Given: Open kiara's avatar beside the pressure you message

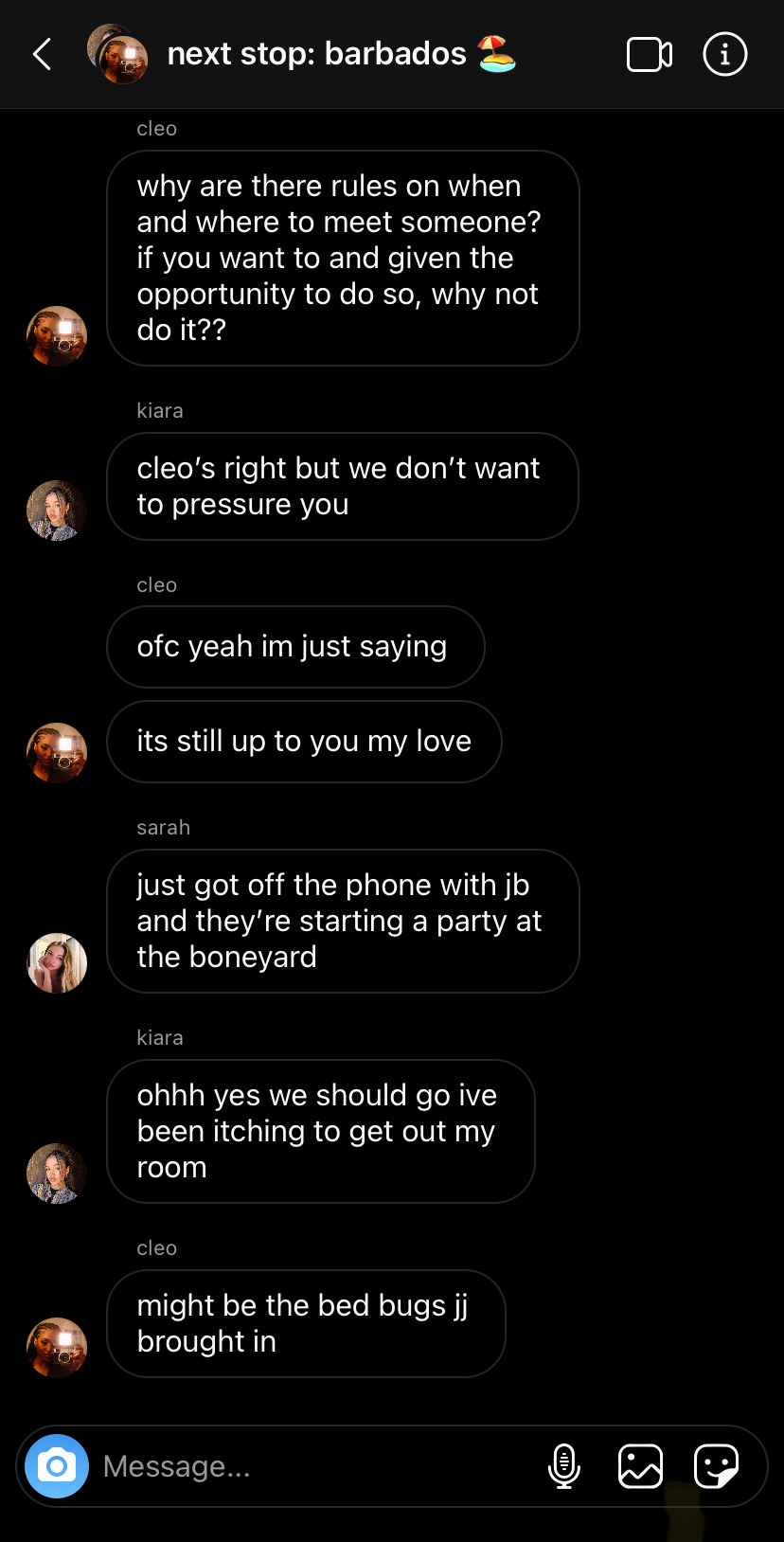Looking at the screenshot, I should click(x=57, y=511).
